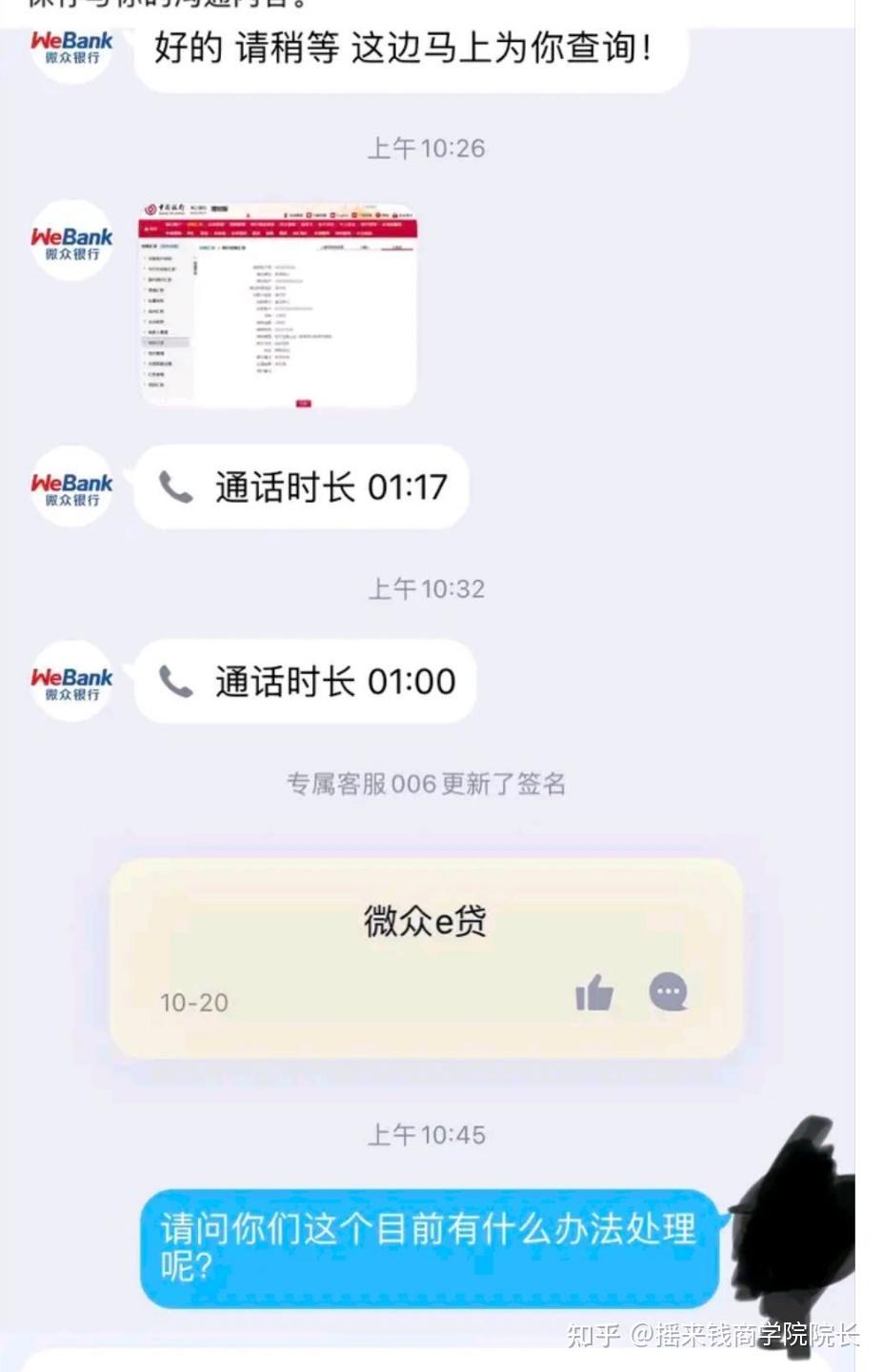The width and height of the screenshot is (883, 1372).
Task: Click the Zhihu watermark 摇来钱商学院院长
Action: [x=719, y=1336]
